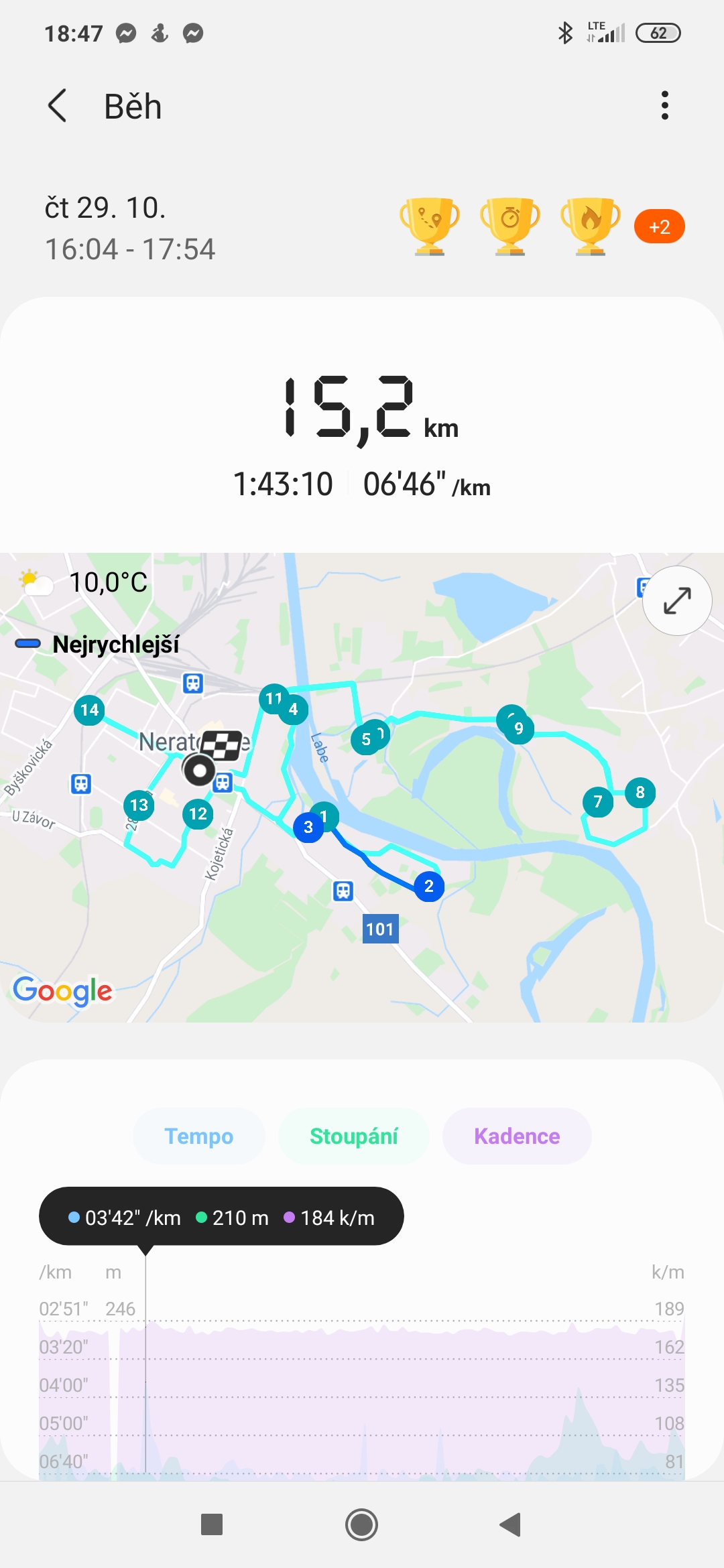Go back from the Běh screen

[58, 106]
